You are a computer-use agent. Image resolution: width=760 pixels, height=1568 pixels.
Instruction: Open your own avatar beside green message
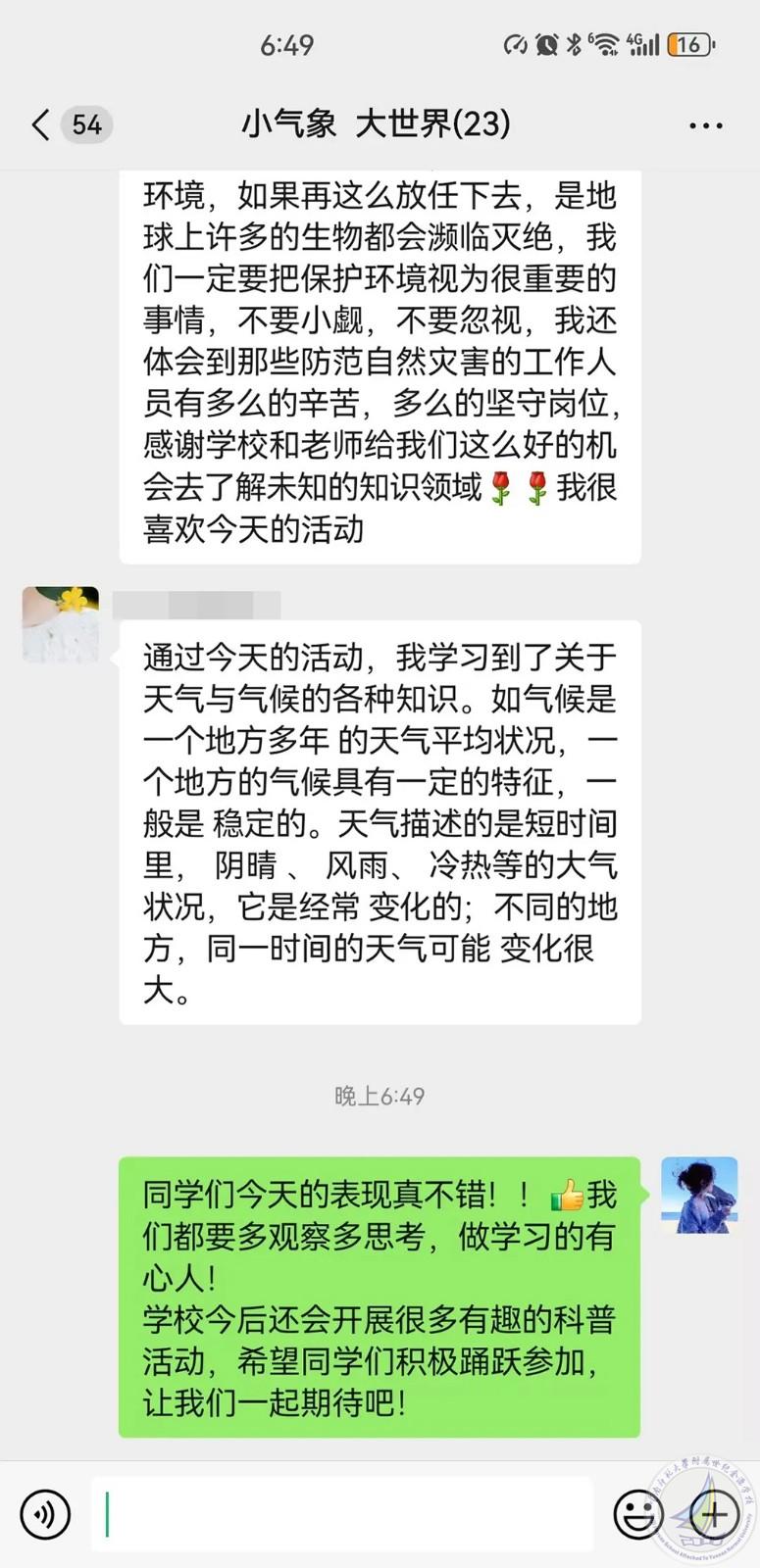click(698, 1195)
